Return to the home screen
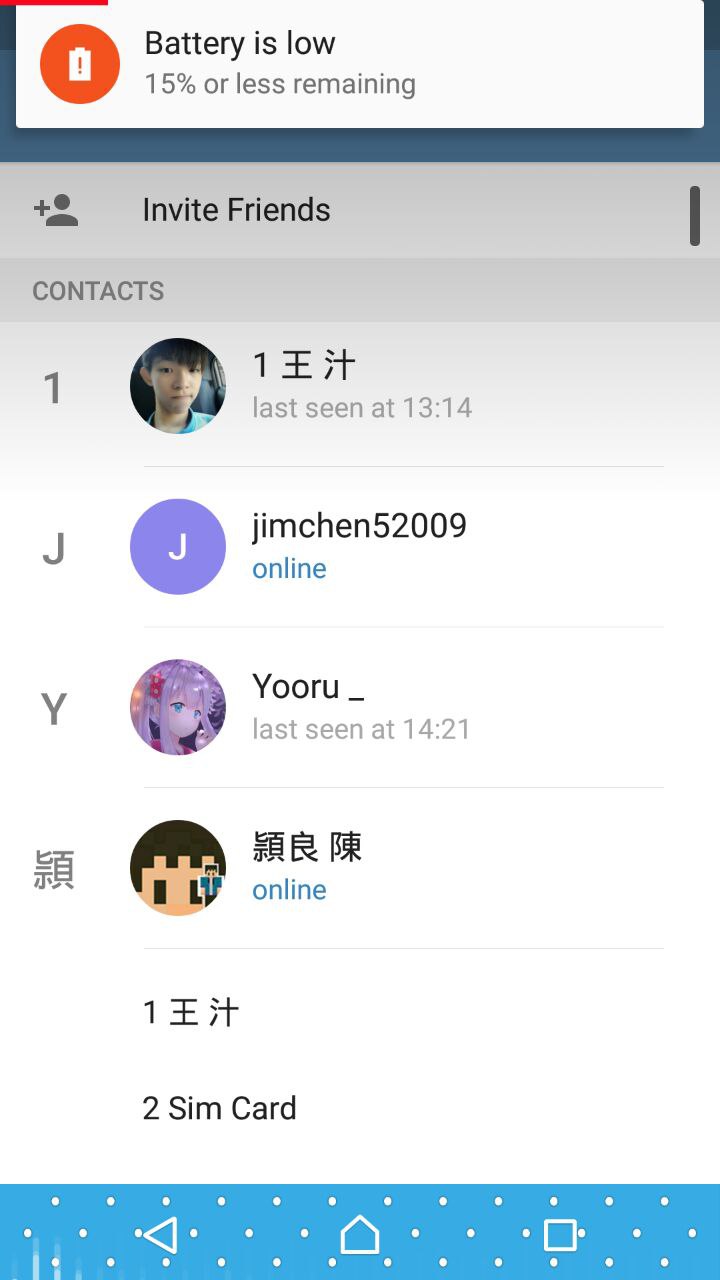Screen dimensions: 720x1280 coord(360,1236)
